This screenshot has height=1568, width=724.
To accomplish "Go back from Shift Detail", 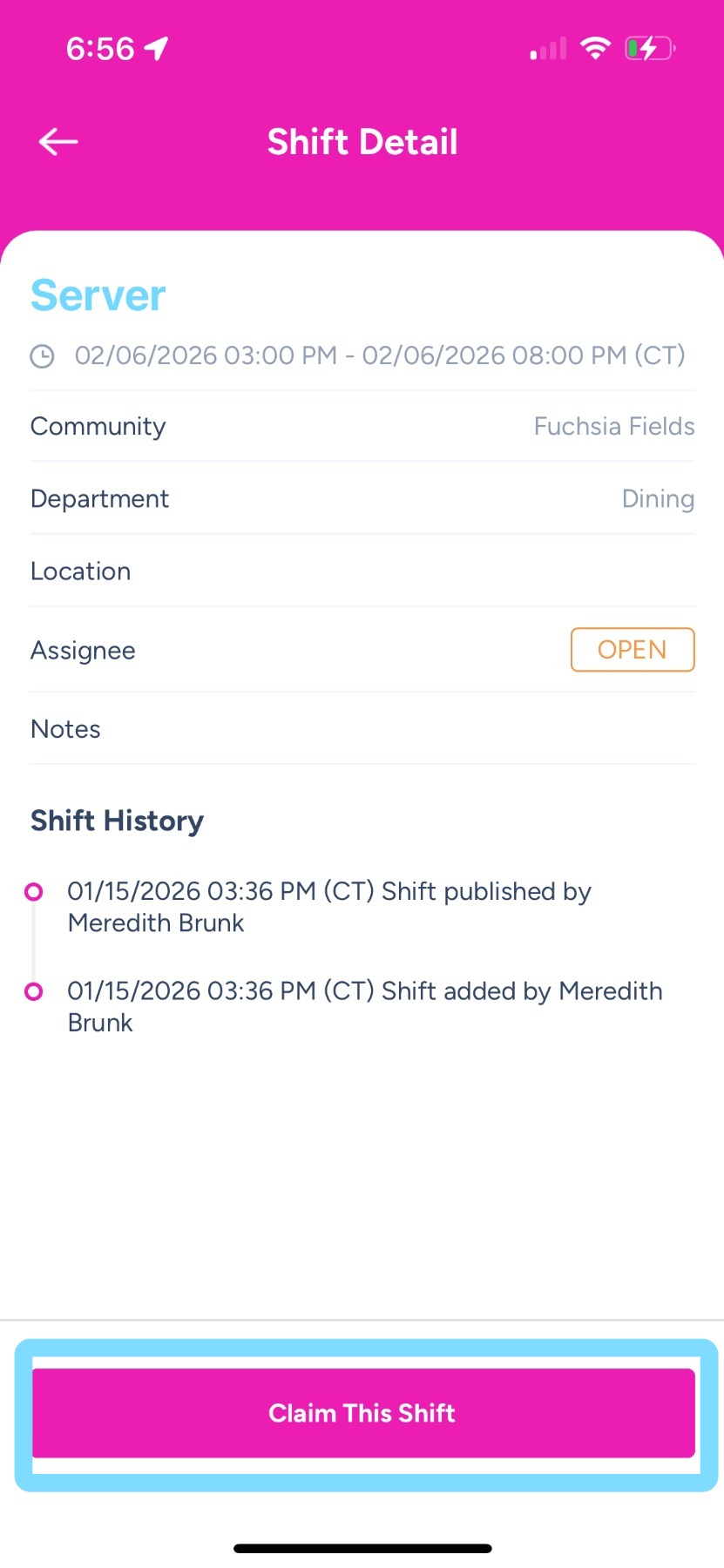I will pyautogui.click(x=58, y=141).
